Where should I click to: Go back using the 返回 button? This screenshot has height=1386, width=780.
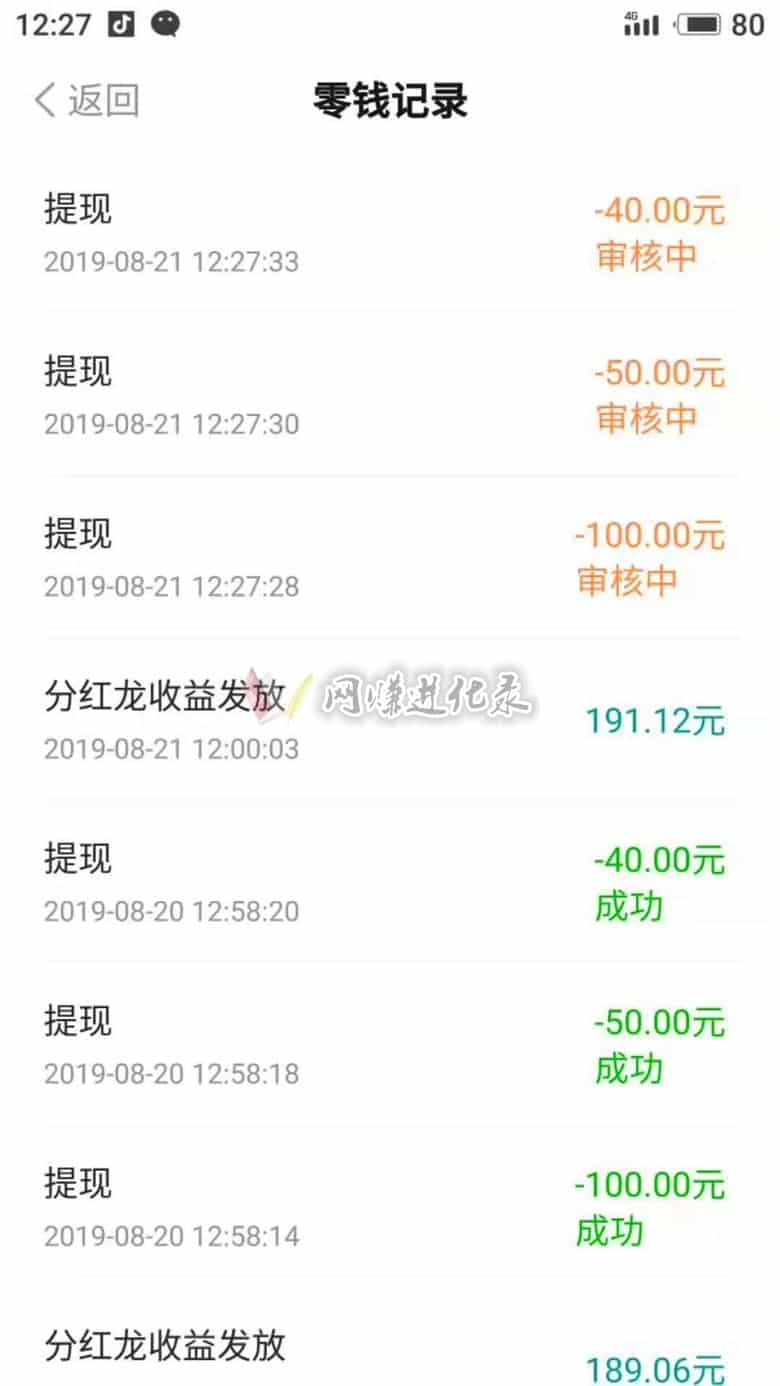[87, 101]
